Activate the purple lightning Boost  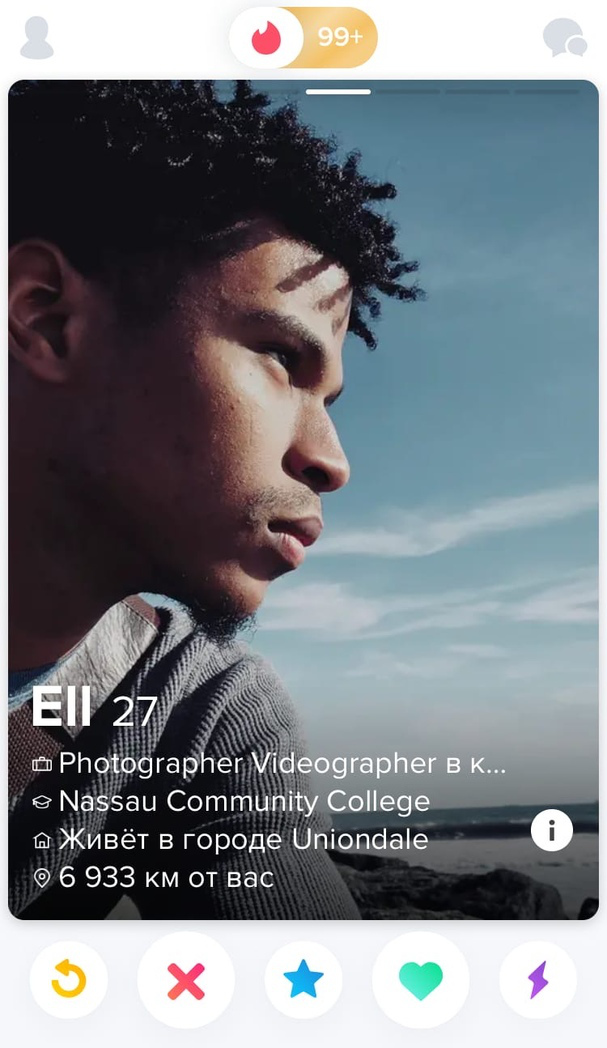[538, 980]
